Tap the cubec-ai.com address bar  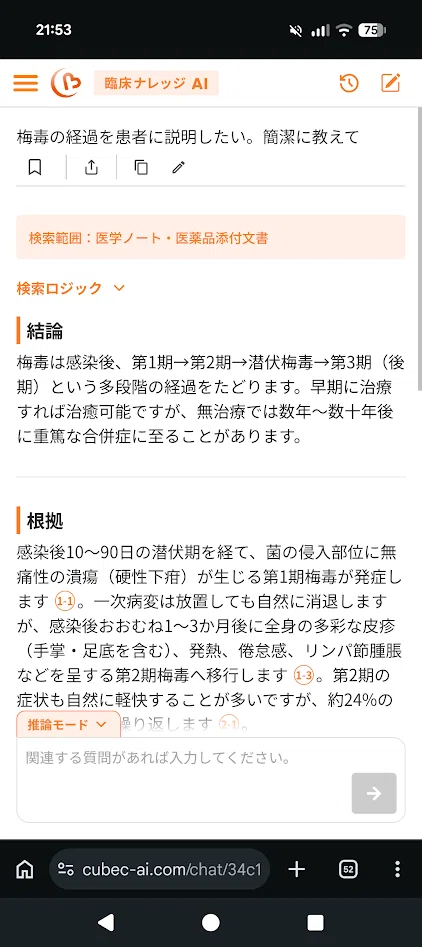pos(159,869)
